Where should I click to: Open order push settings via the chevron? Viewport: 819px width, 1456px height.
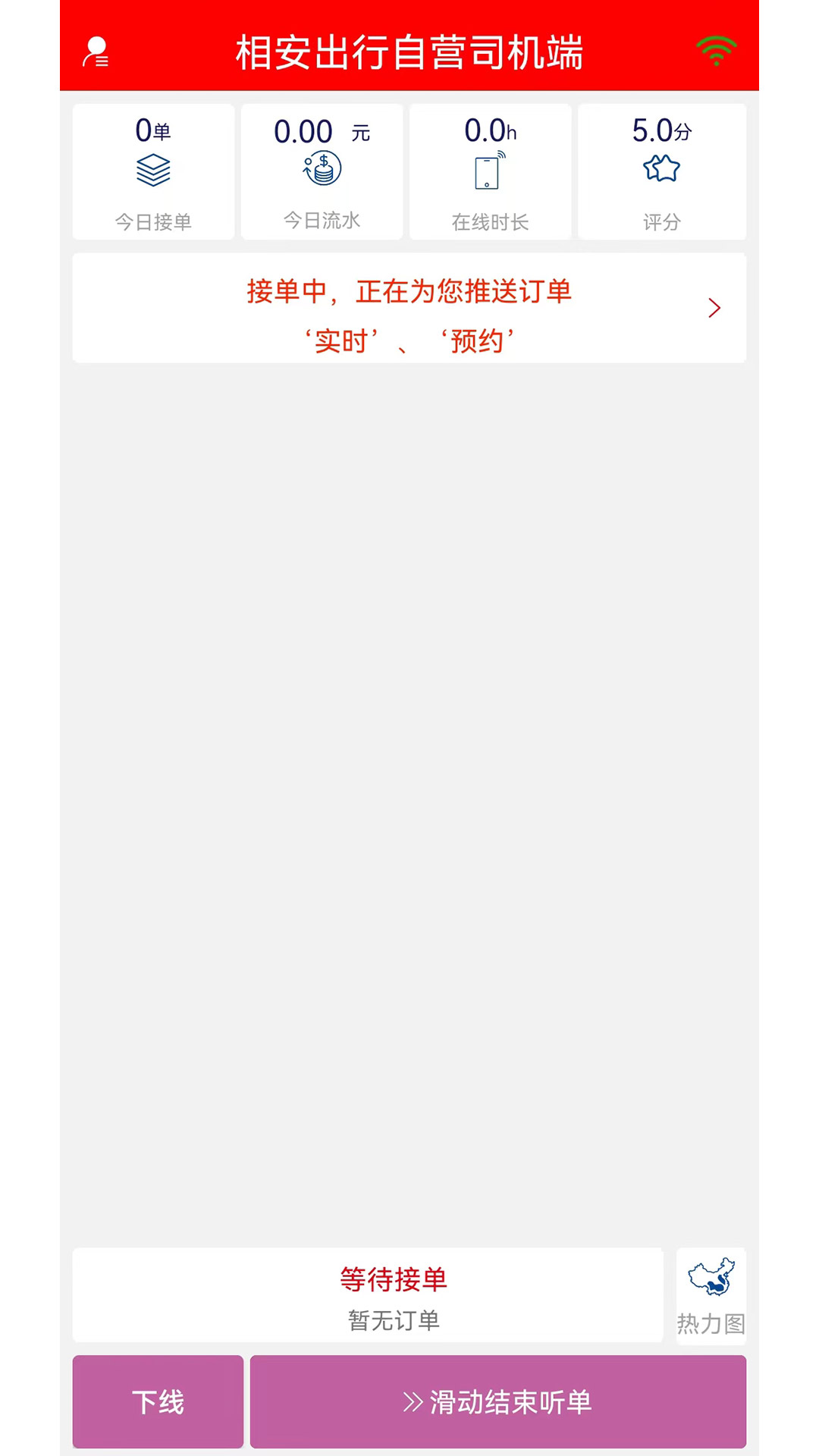[x=714, y=308]
